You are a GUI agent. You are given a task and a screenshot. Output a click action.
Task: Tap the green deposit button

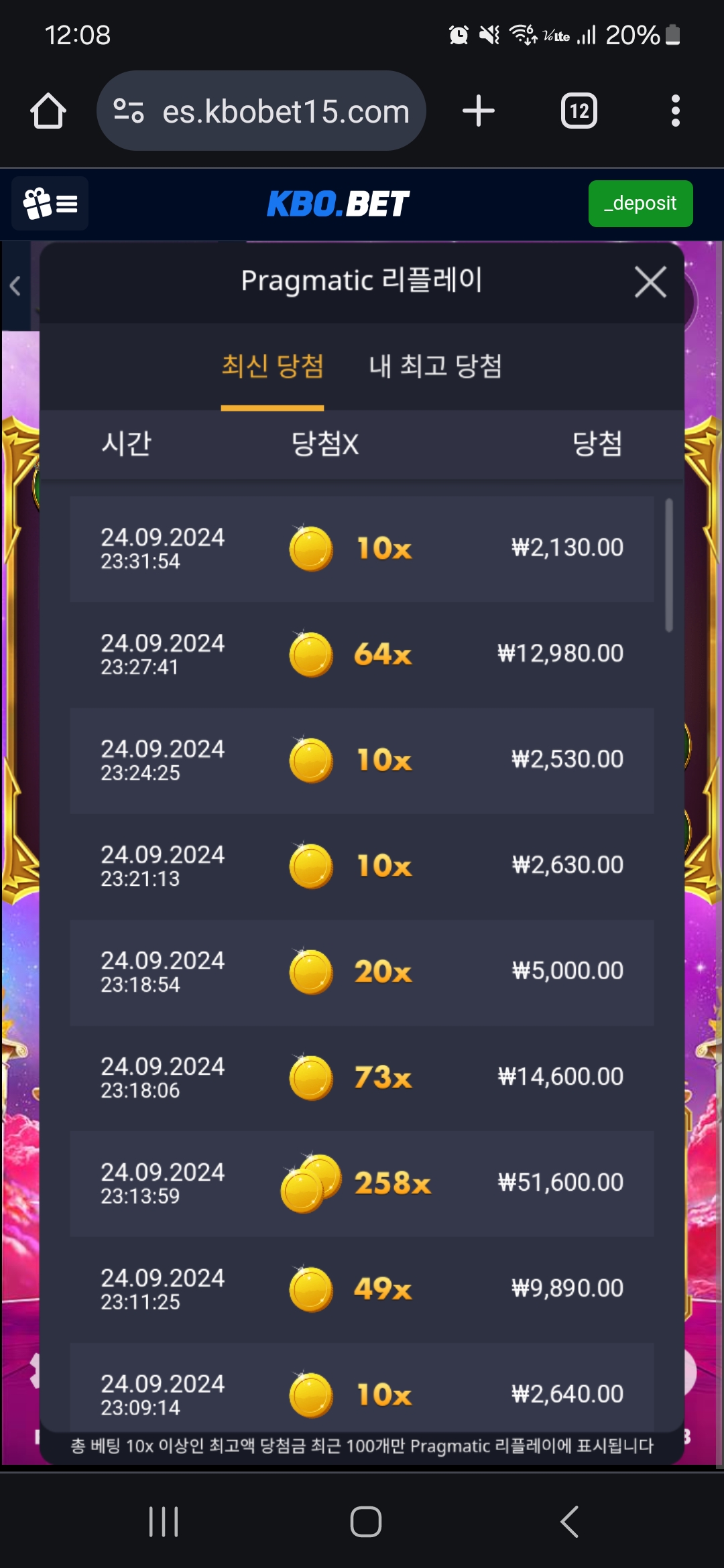click(x=640, y=204)
